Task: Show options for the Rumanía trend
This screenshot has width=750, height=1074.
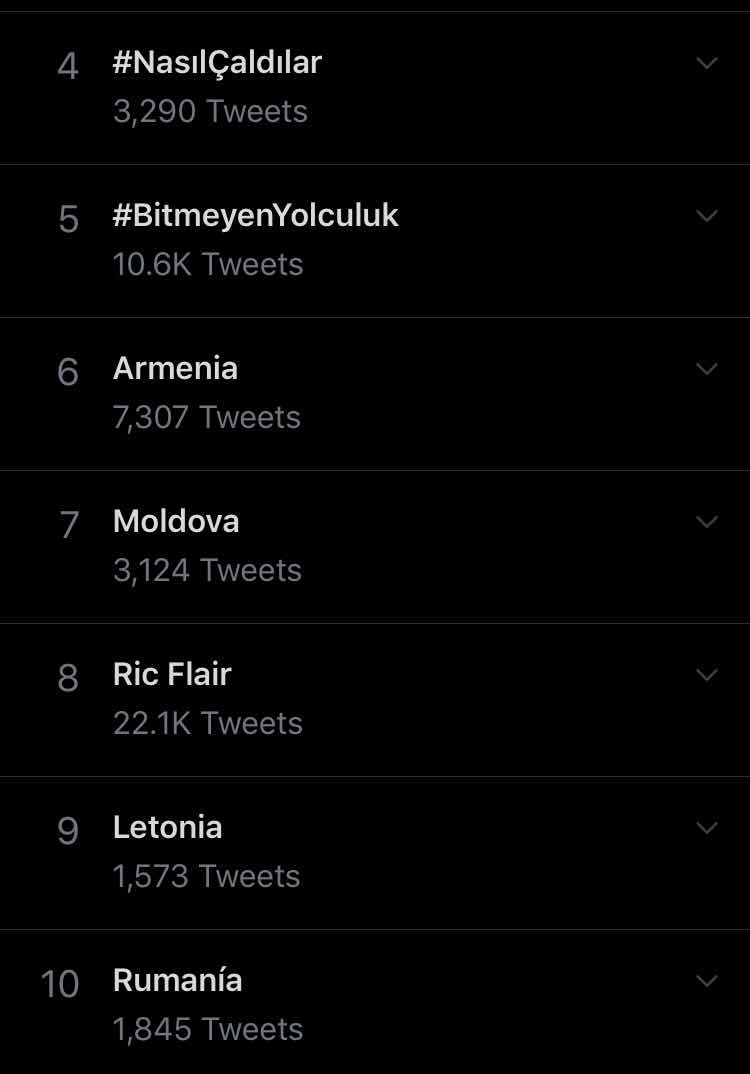Action: coord(707,981)
